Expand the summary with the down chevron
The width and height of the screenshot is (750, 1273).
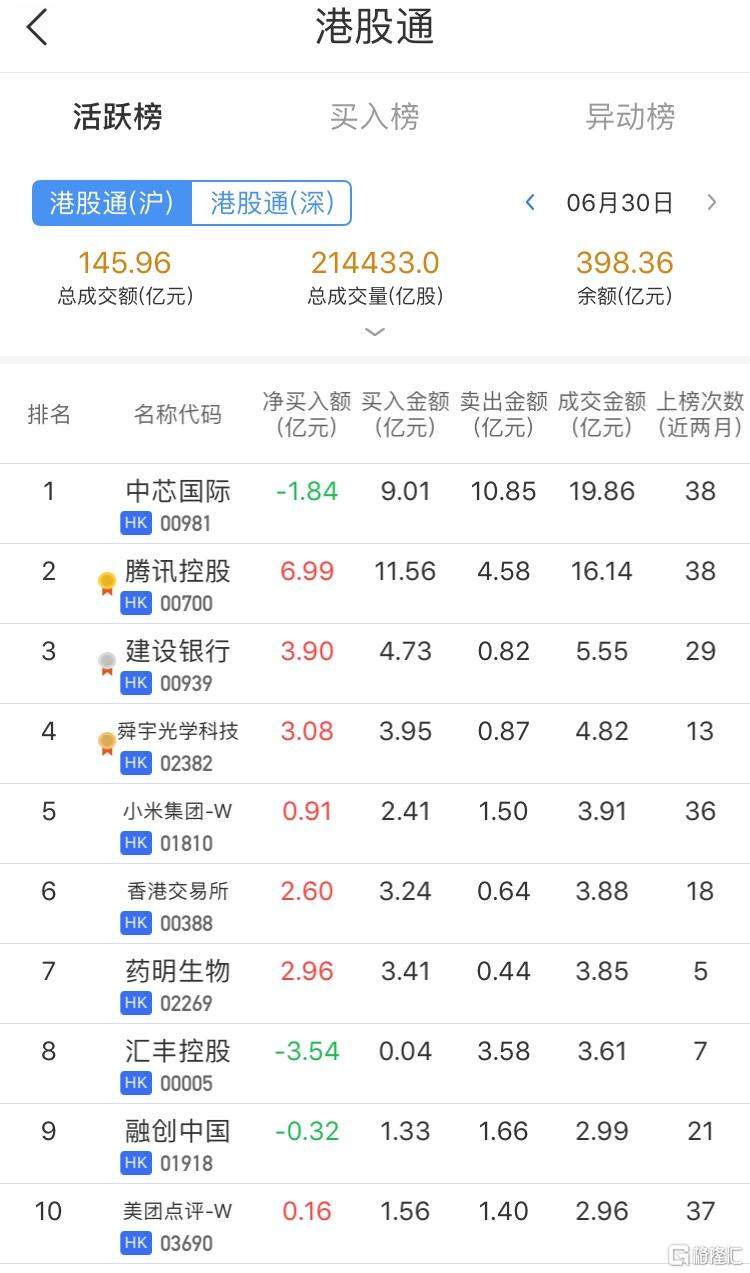[x=375, y=332]
